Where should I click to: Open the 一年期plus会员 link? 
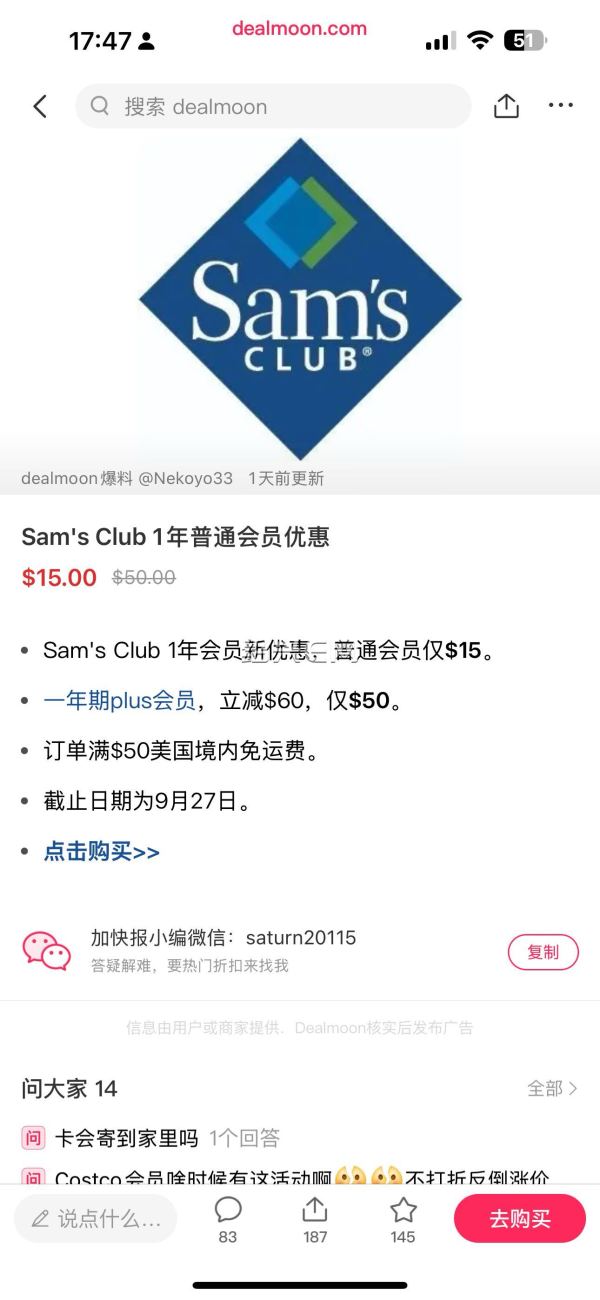pyautogui.click(x=119, y=701)
